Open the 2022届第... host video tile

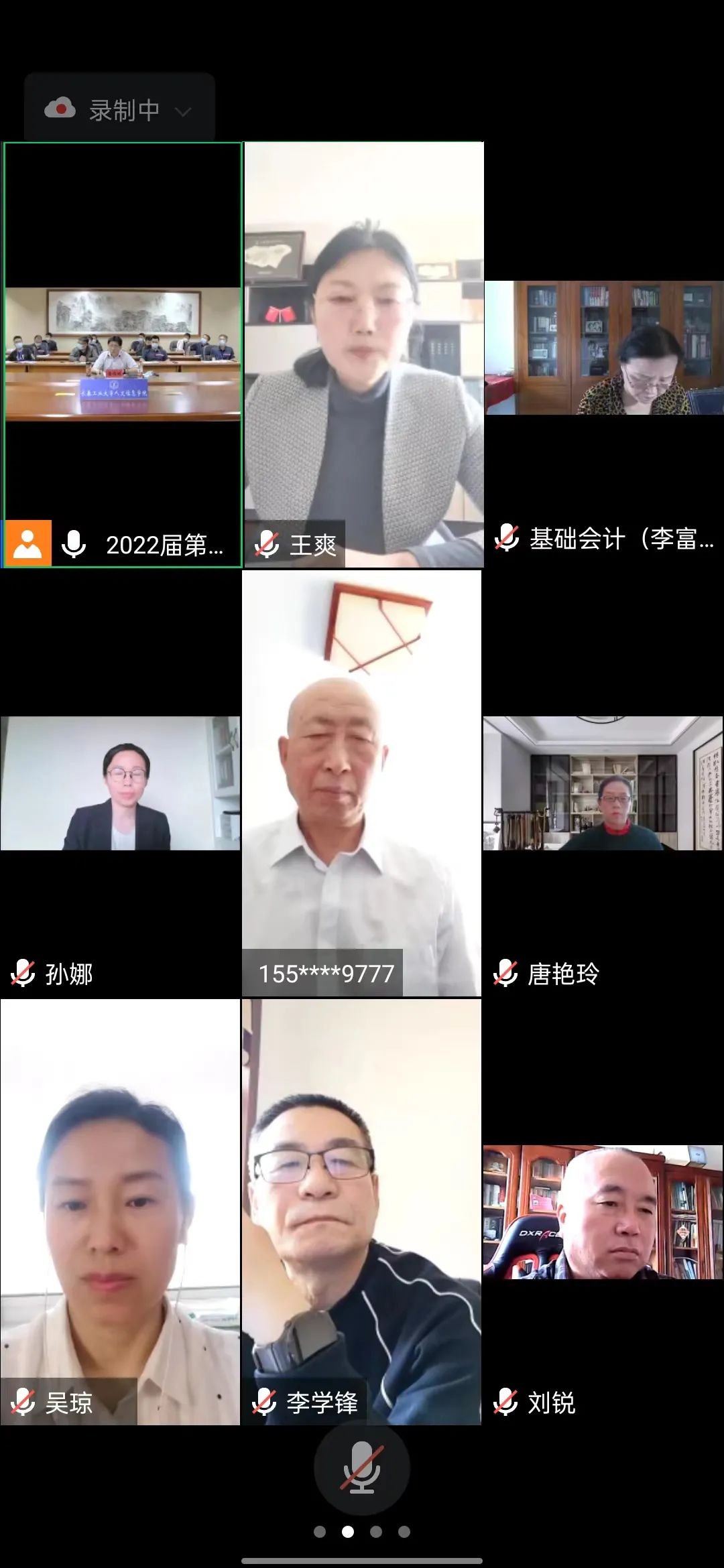(x=123, y=355)
